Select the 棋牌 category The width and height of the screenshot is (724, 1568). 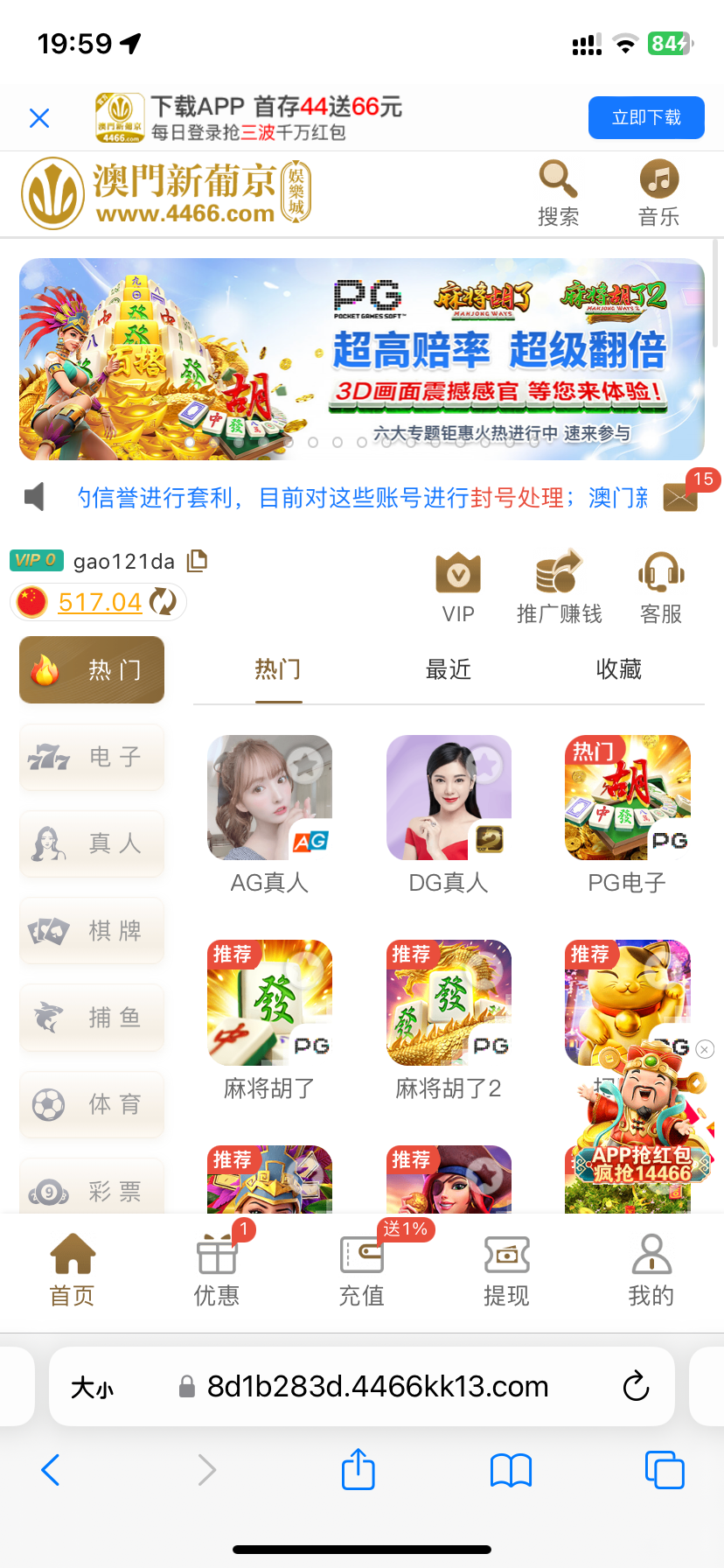(x=92, y=930)
